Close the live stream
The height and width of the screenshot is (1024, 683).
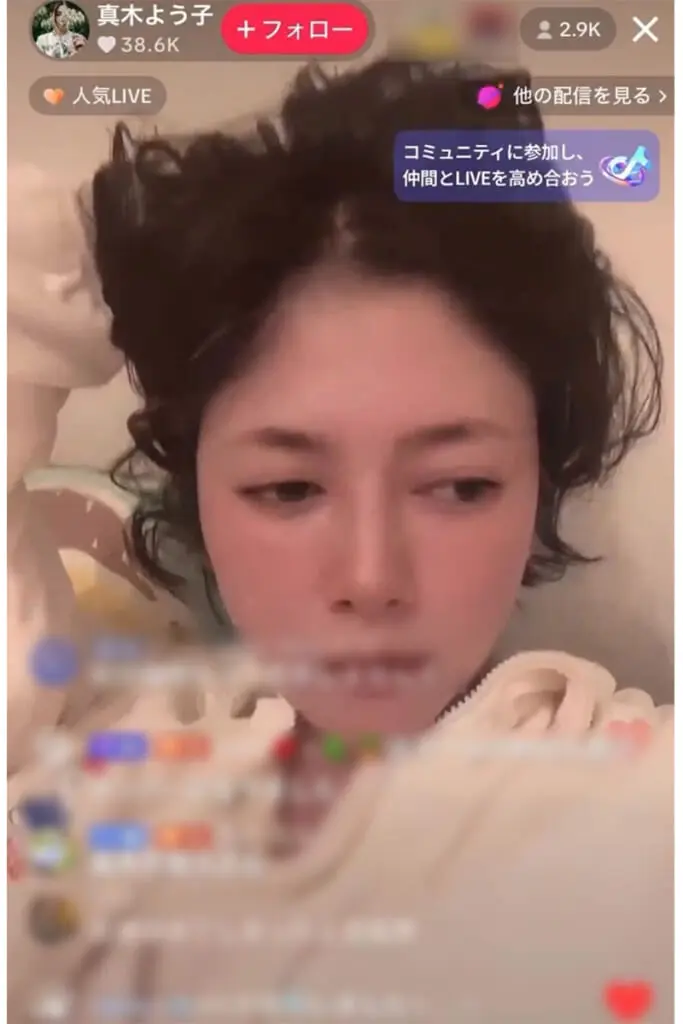[646, 30]
